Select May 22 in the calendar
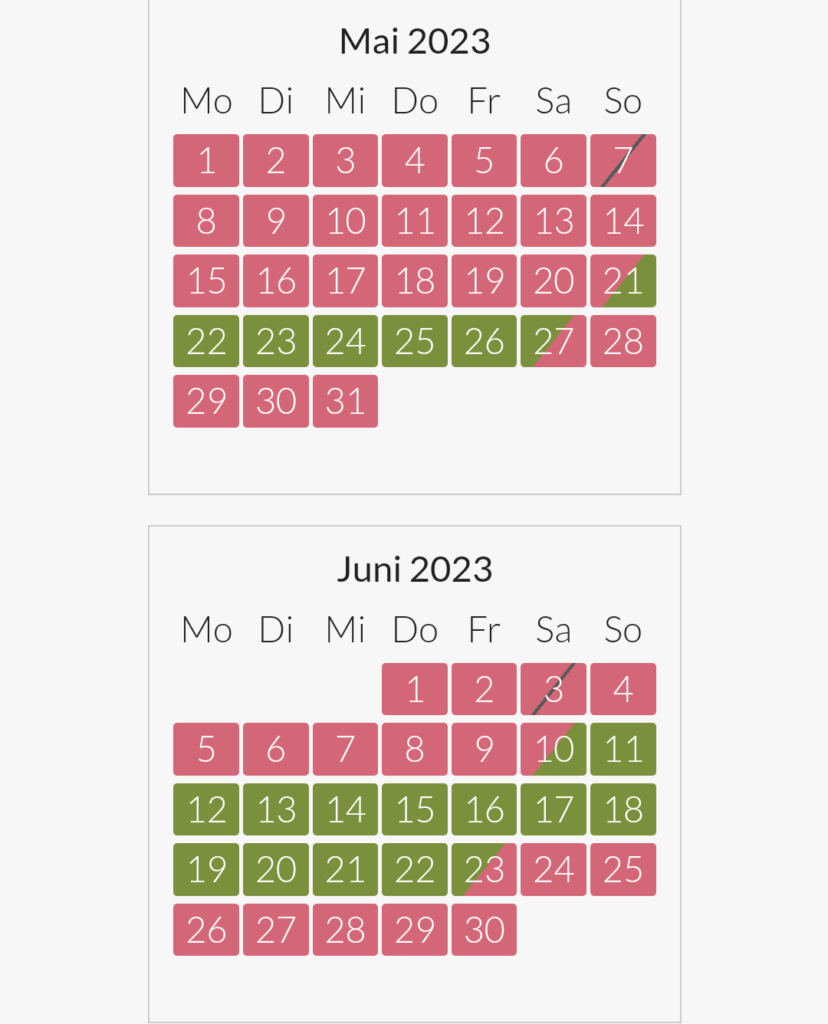Screen dimensions: 828x1024 (206, 341)
